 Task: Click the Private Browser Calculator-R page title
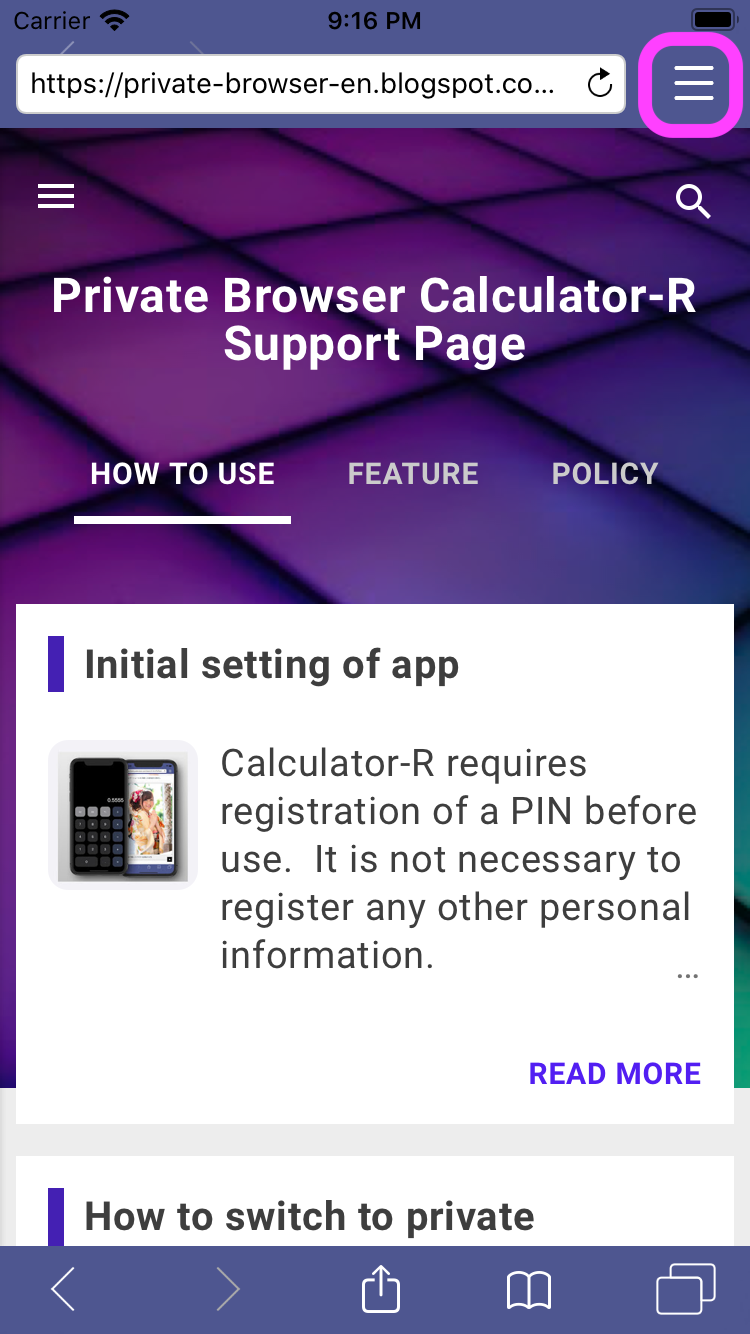tap(375, 318)
